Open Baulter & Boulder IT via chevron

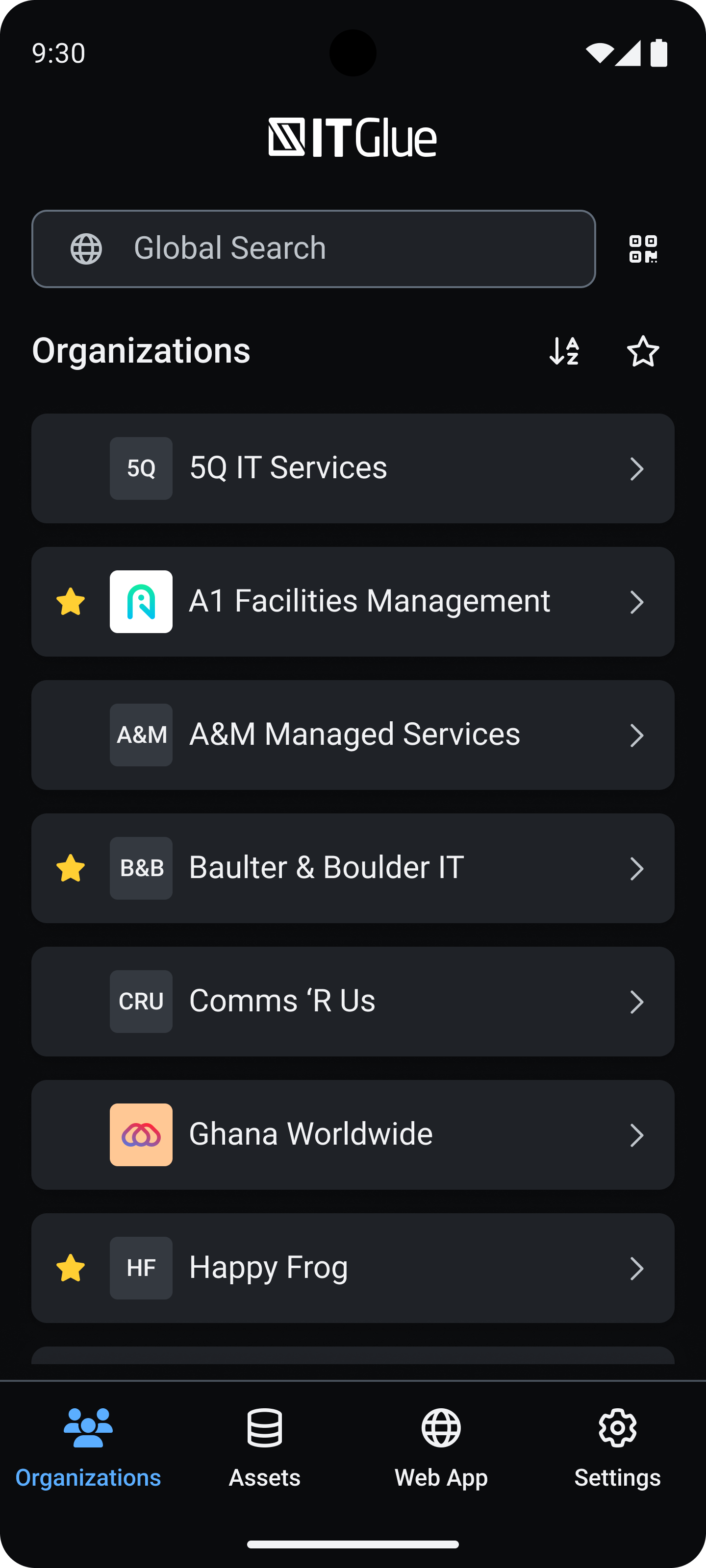point(637,869)
